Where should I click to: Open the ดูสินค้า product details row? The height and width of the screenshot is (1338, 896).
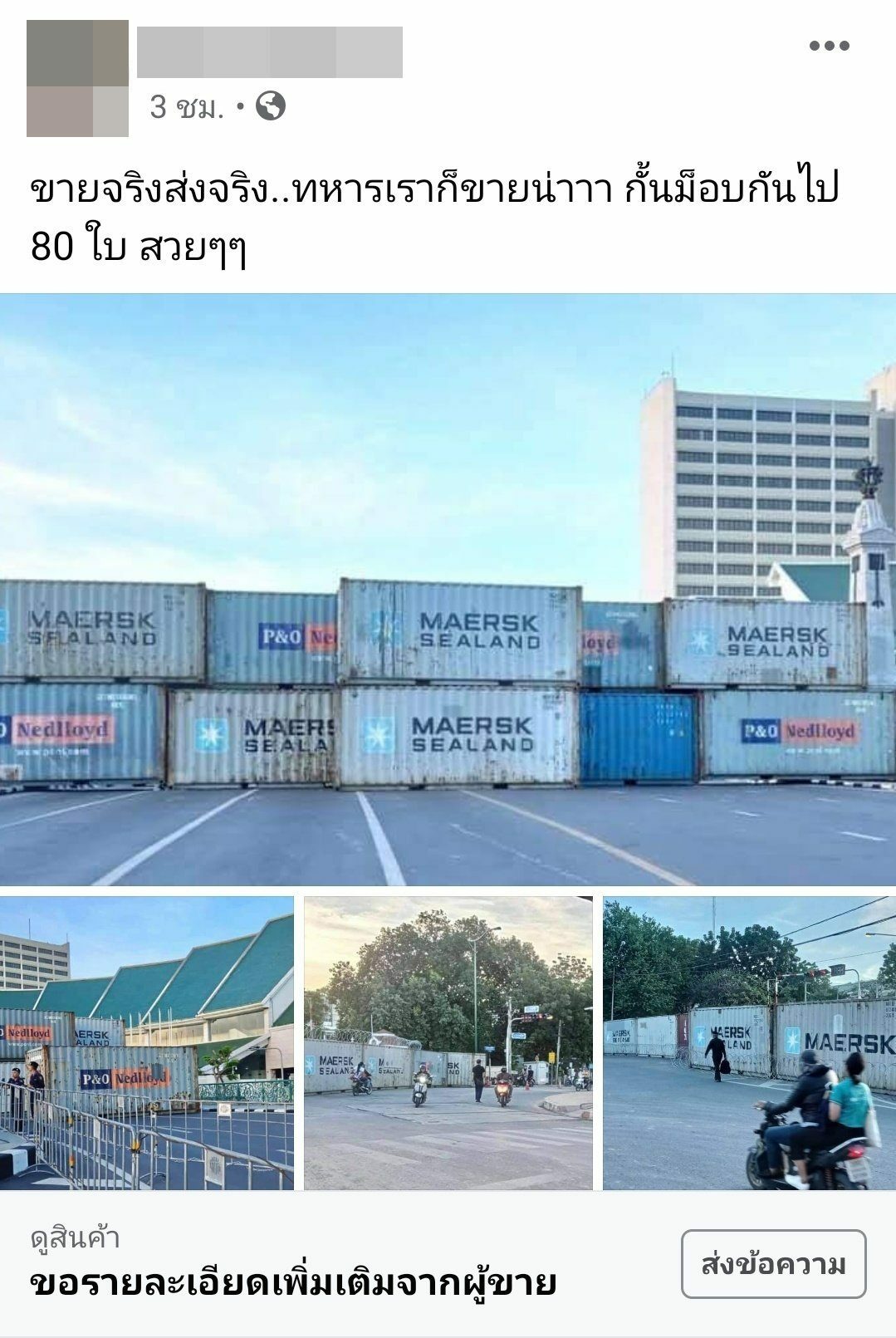pos(332,1264)
